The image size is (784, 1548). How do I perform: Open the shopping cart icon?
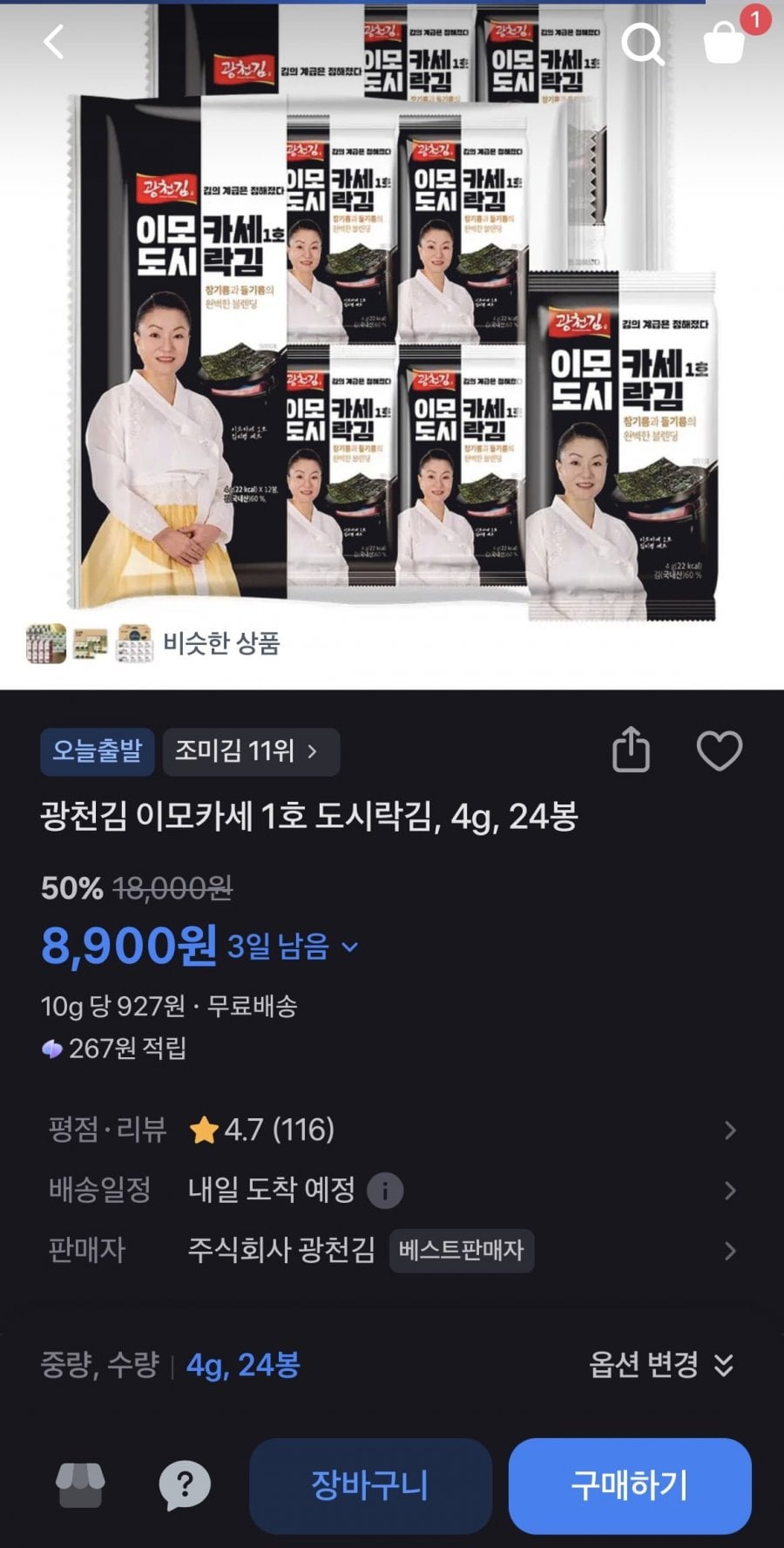point(725,42)
